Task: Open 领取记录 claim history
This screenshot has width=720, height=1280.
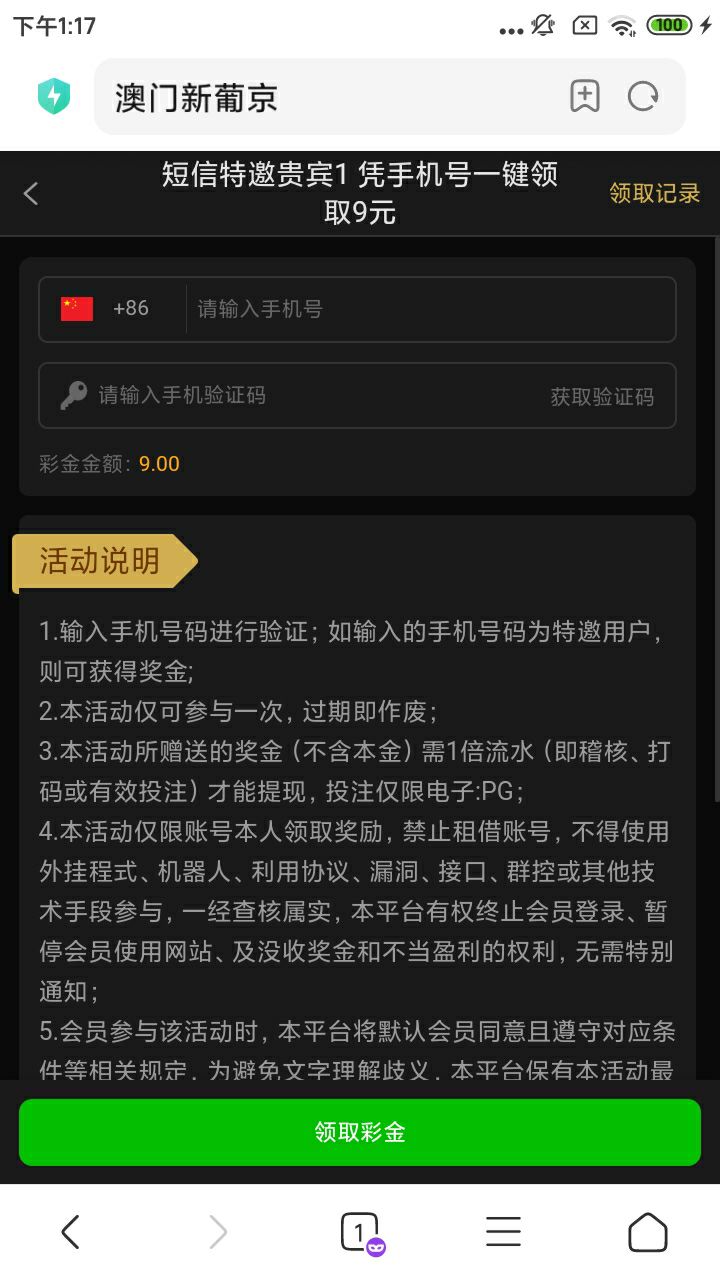Action: pos(654,193)
